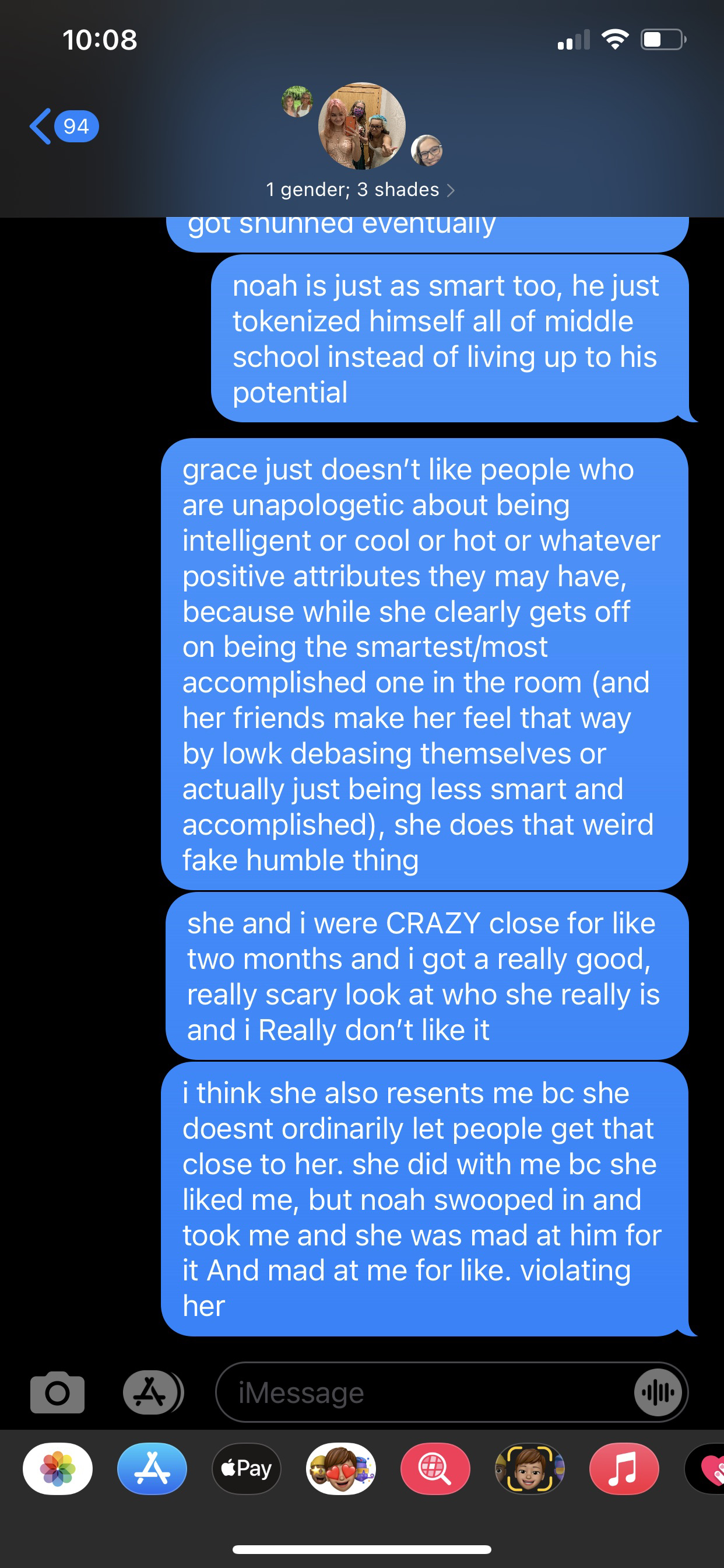Screen dimensions: 724x1568
Task: Record an audio message
Action: pyautogui.click(x=658, y=1392)
